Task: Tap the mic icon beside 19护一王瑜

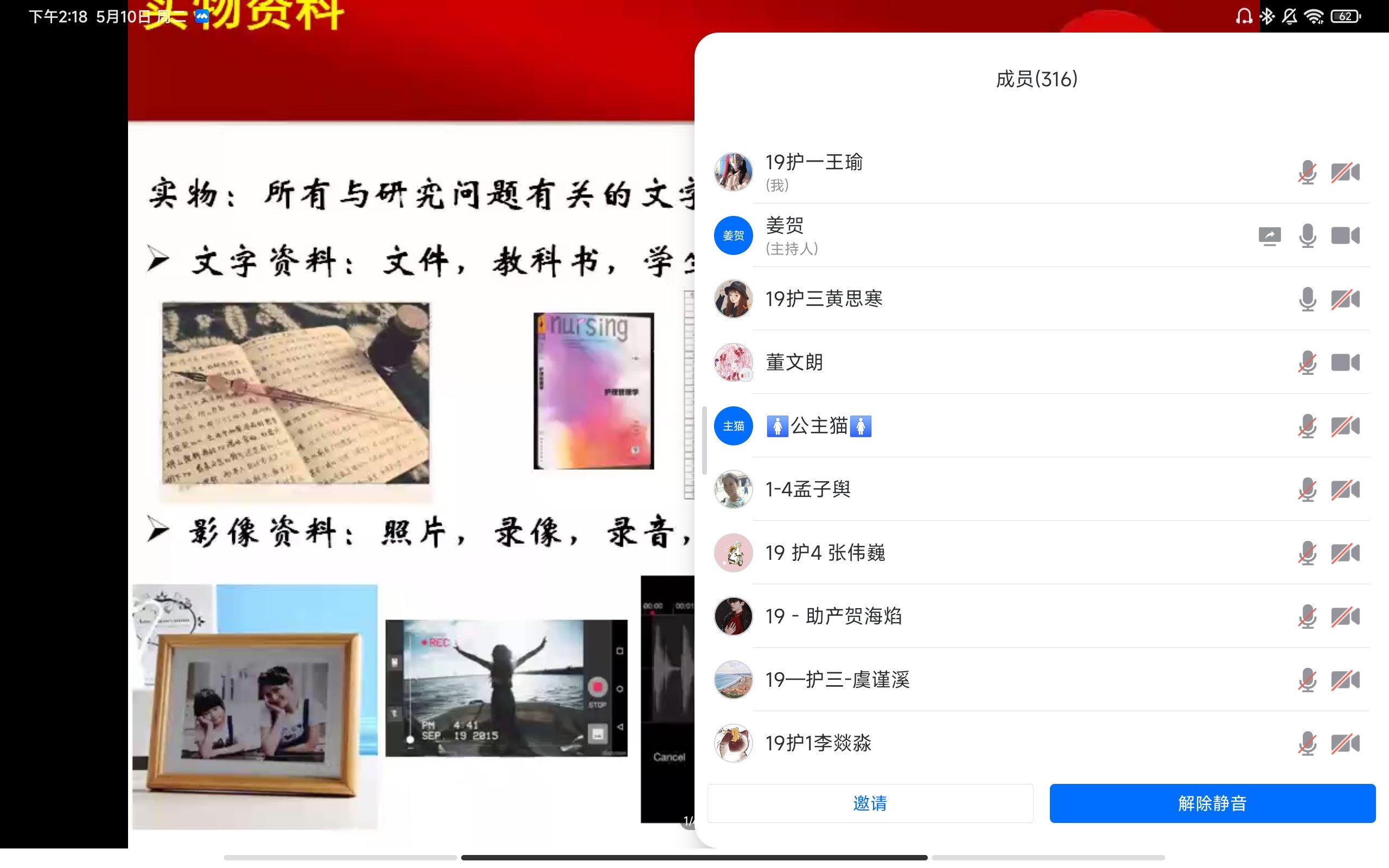Action: click(x=1307, y=171)
